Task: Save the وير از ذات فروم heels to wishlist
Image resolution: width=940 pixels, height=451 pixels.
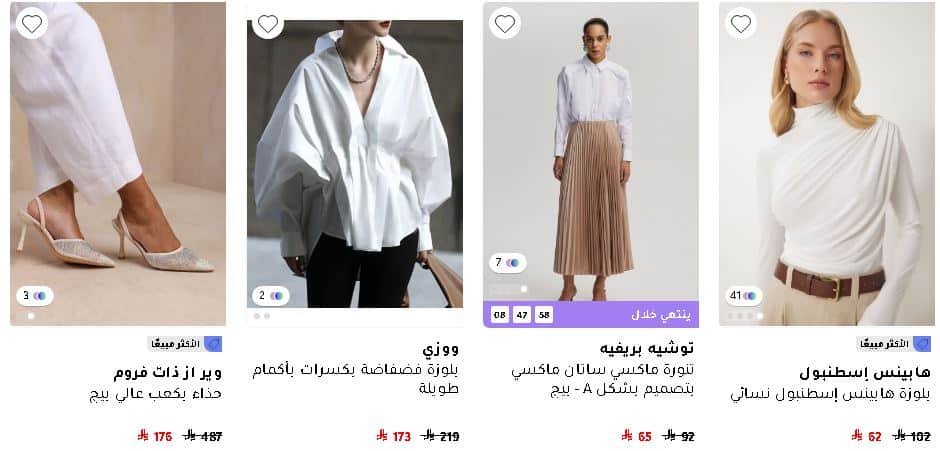Action: click(32, 23)
